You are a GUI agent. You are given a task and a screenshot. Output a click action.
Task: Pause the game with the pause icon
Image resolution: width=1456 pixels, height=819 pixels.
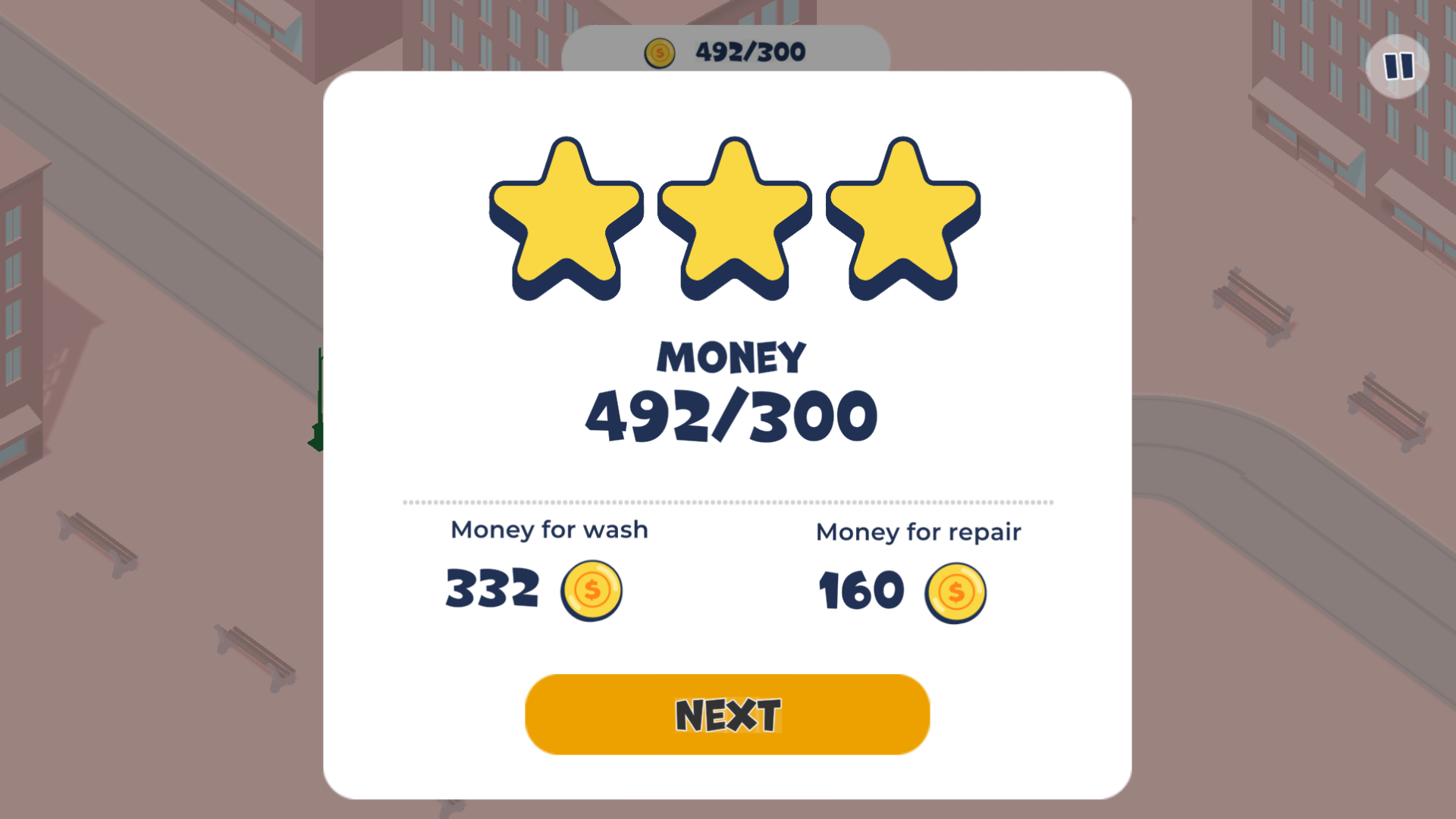tap(1398, 67)
